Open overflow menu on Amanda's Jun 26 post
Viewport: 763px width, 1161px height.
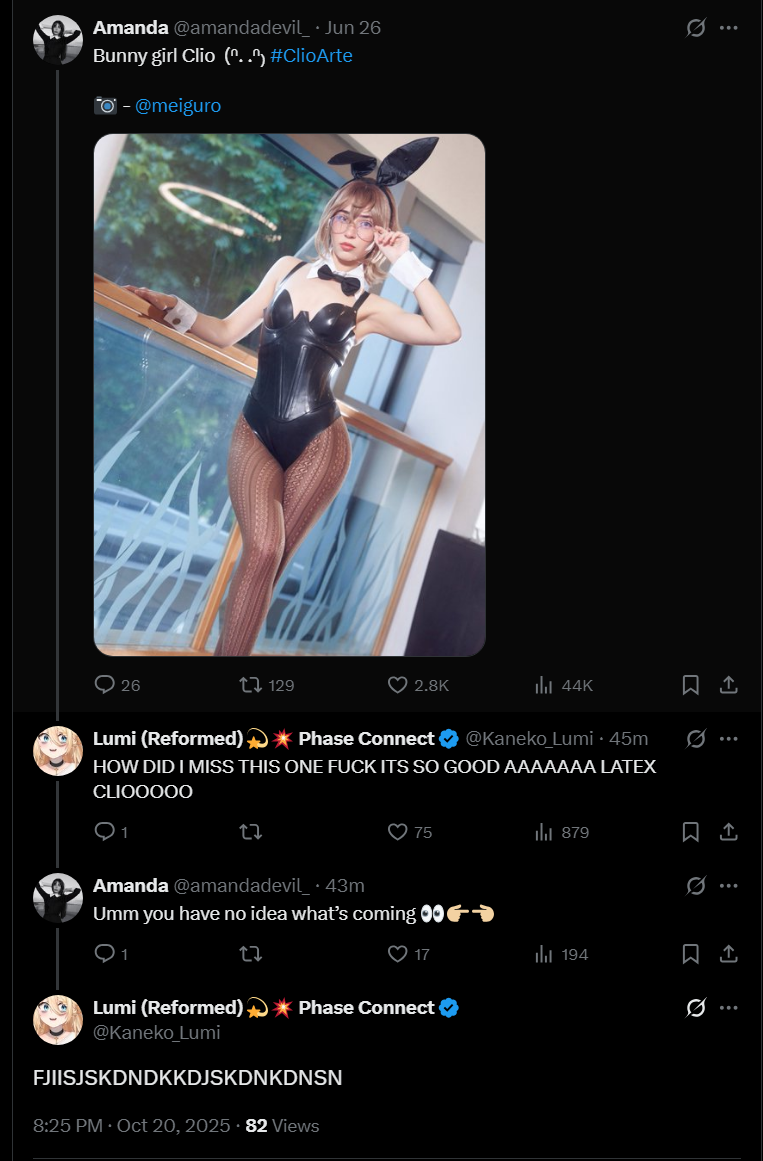pos(729,28)
